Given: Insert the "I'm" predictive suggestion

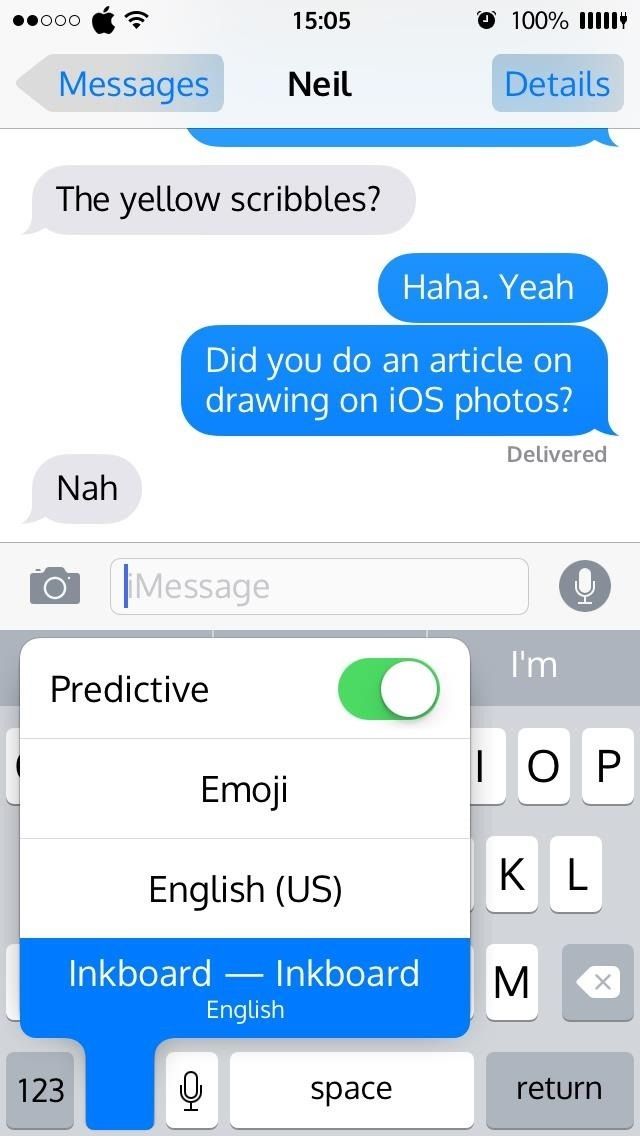Looking at the screenshot, I should tap(533, 665).
